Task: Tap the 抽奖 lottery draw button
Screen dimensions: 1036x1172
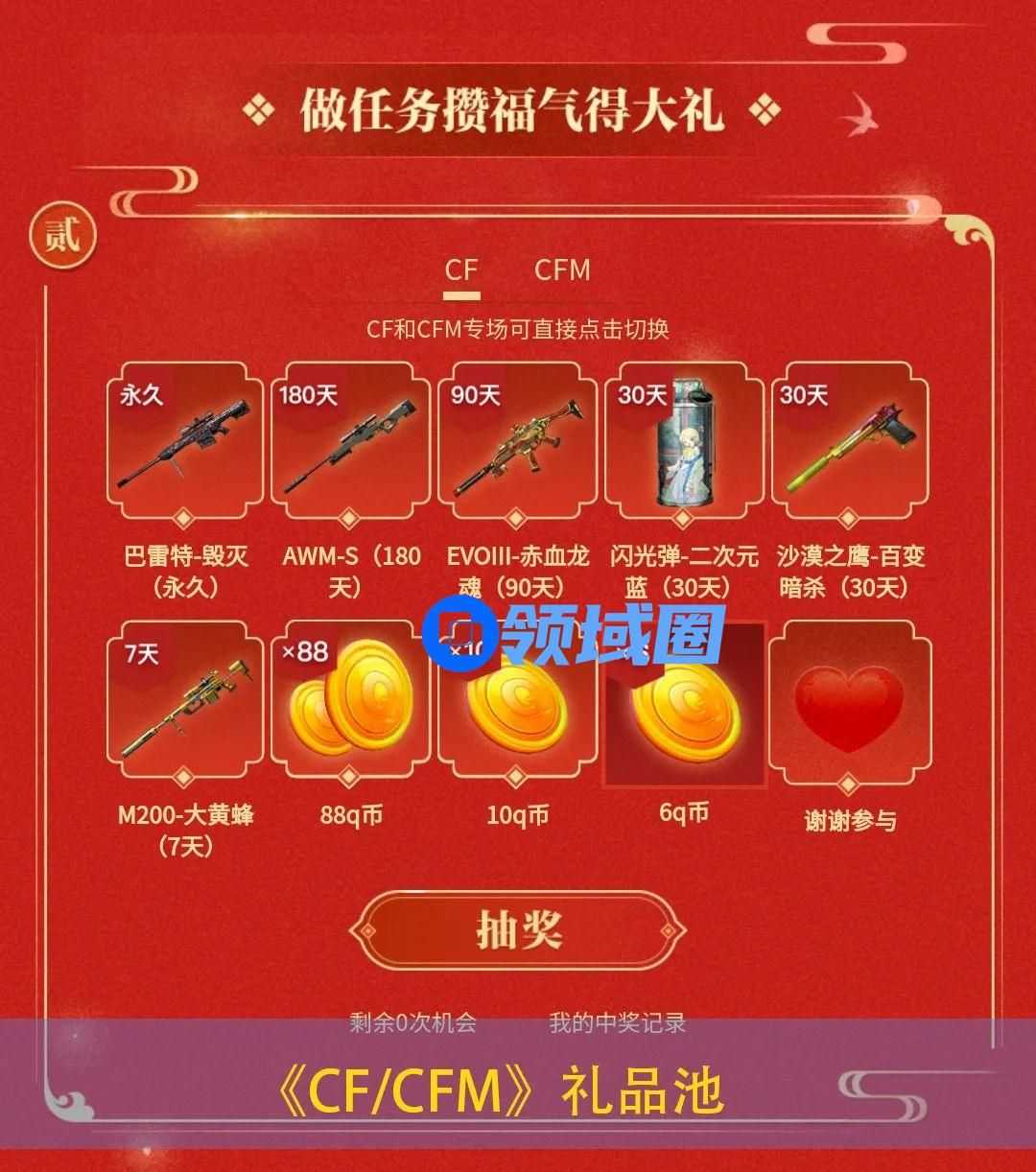Action: click(518, 929)
